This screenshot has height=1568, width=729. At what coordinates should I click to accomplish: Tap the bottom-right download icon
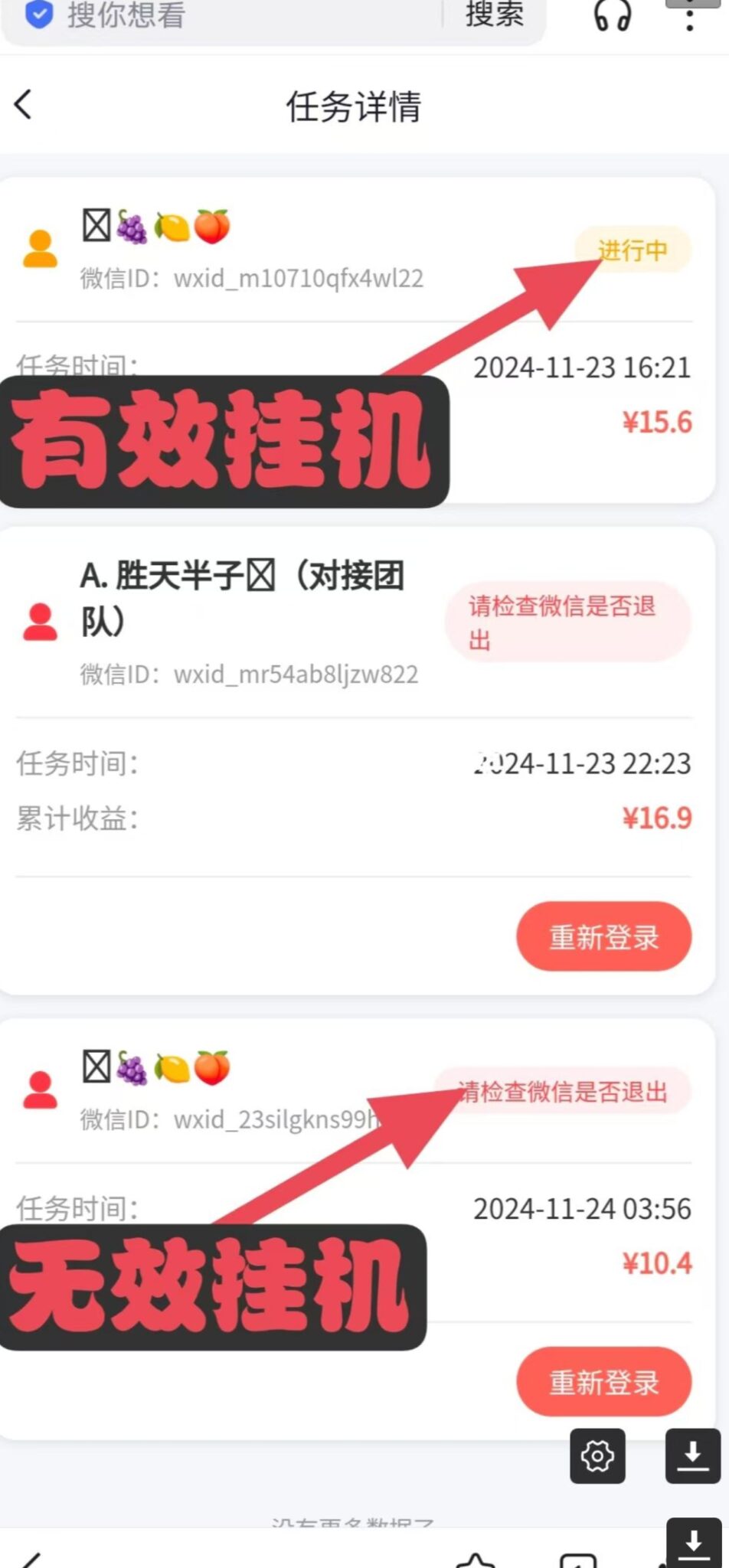tap(694, 1542)
